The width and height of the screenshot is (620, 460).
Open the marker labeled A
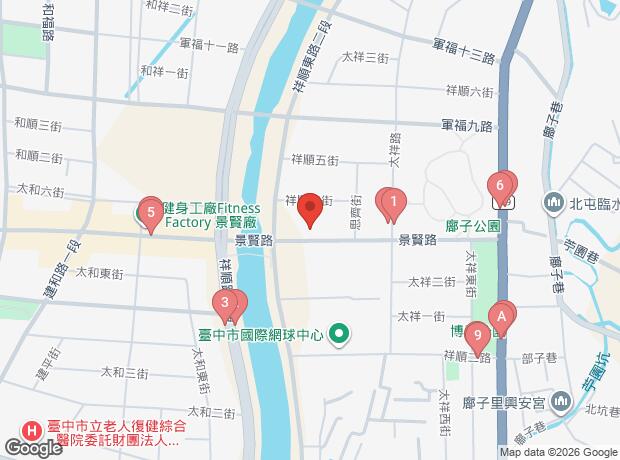[503, 316]
